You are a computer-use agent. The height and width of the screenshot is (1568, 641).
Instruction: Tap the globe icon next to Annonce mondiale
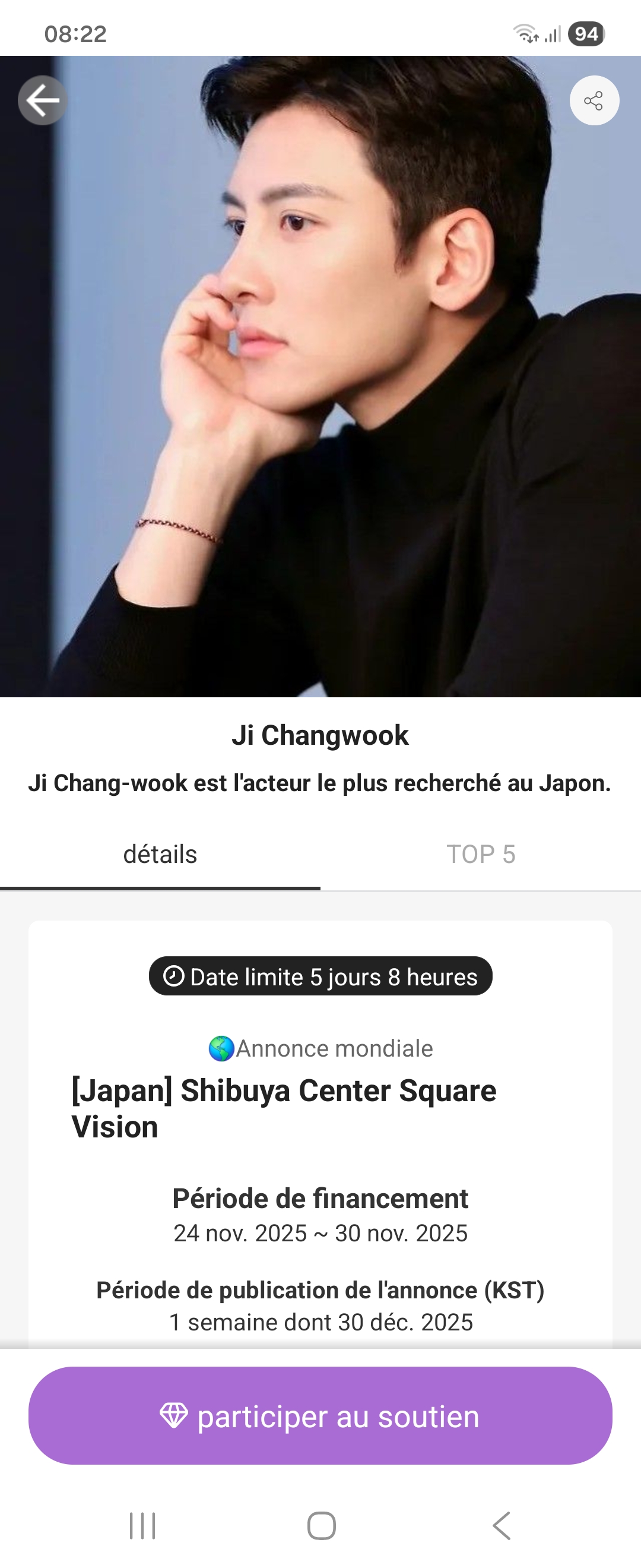[x=221, y=1048]
